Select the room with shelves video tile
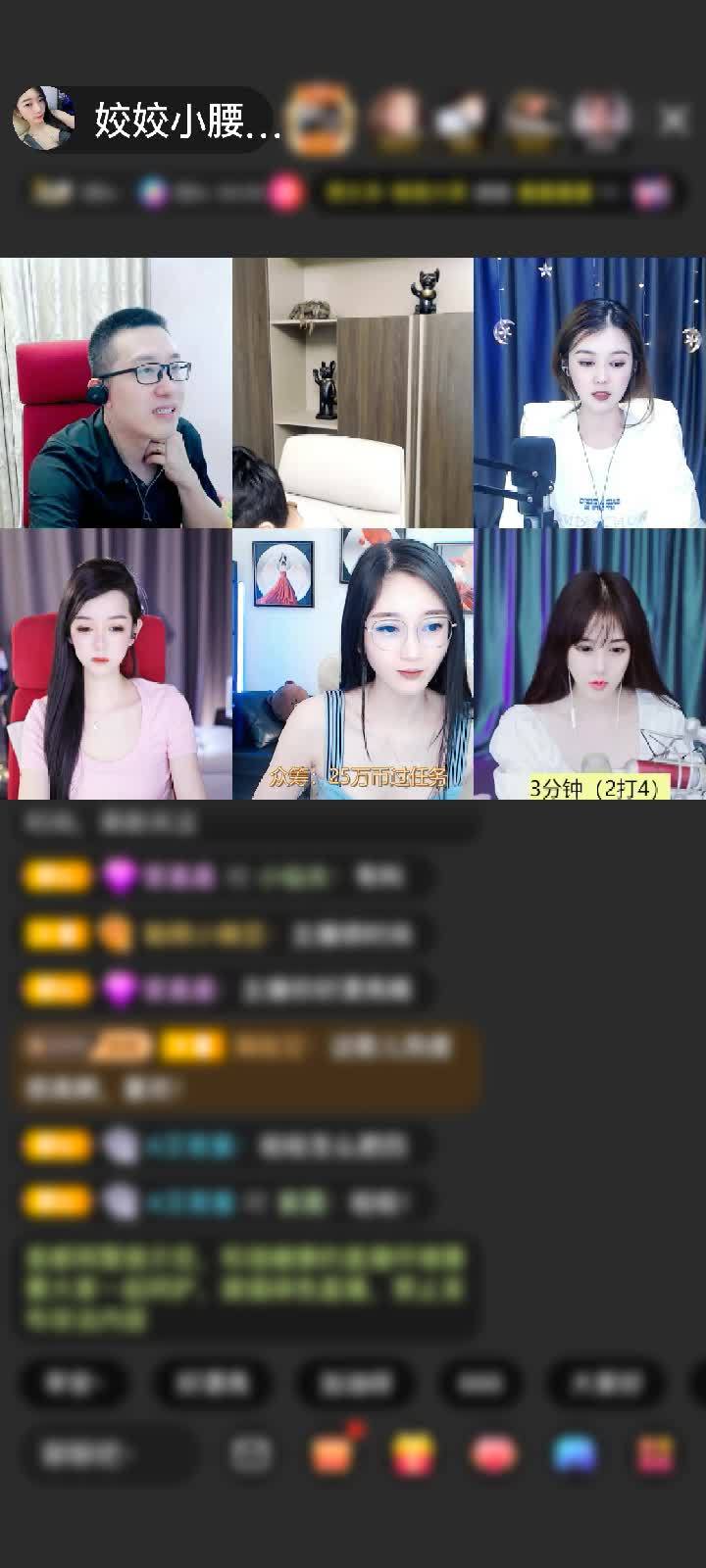This screenshot has height=1568, width=706. pyautogui.click(x=353, y=393)
